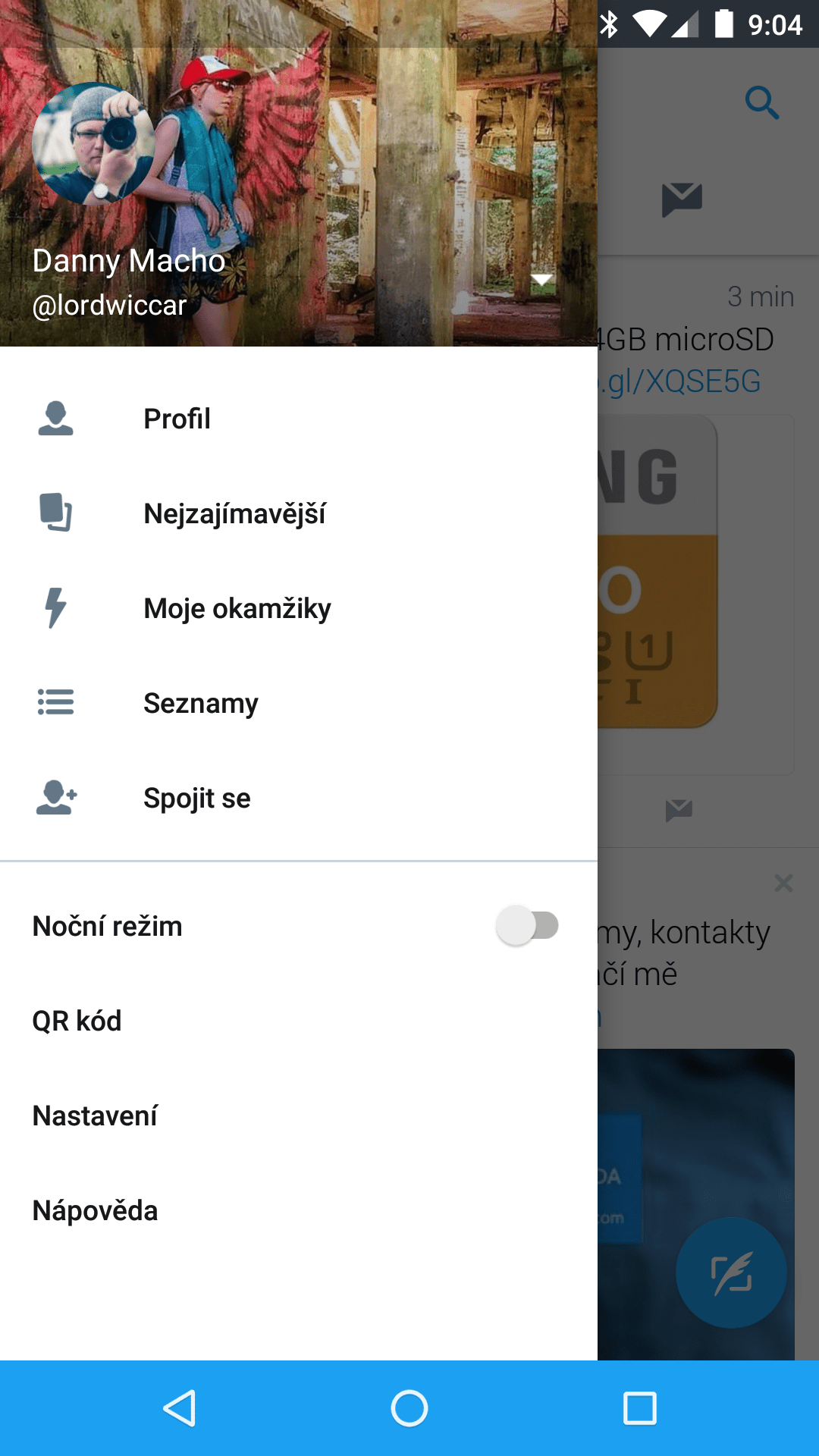Image resolution: width=819 pixels, height=1456 pixels.
Task: Tap Danny Macho's profile picture
Action: click(x=94, y=144)
